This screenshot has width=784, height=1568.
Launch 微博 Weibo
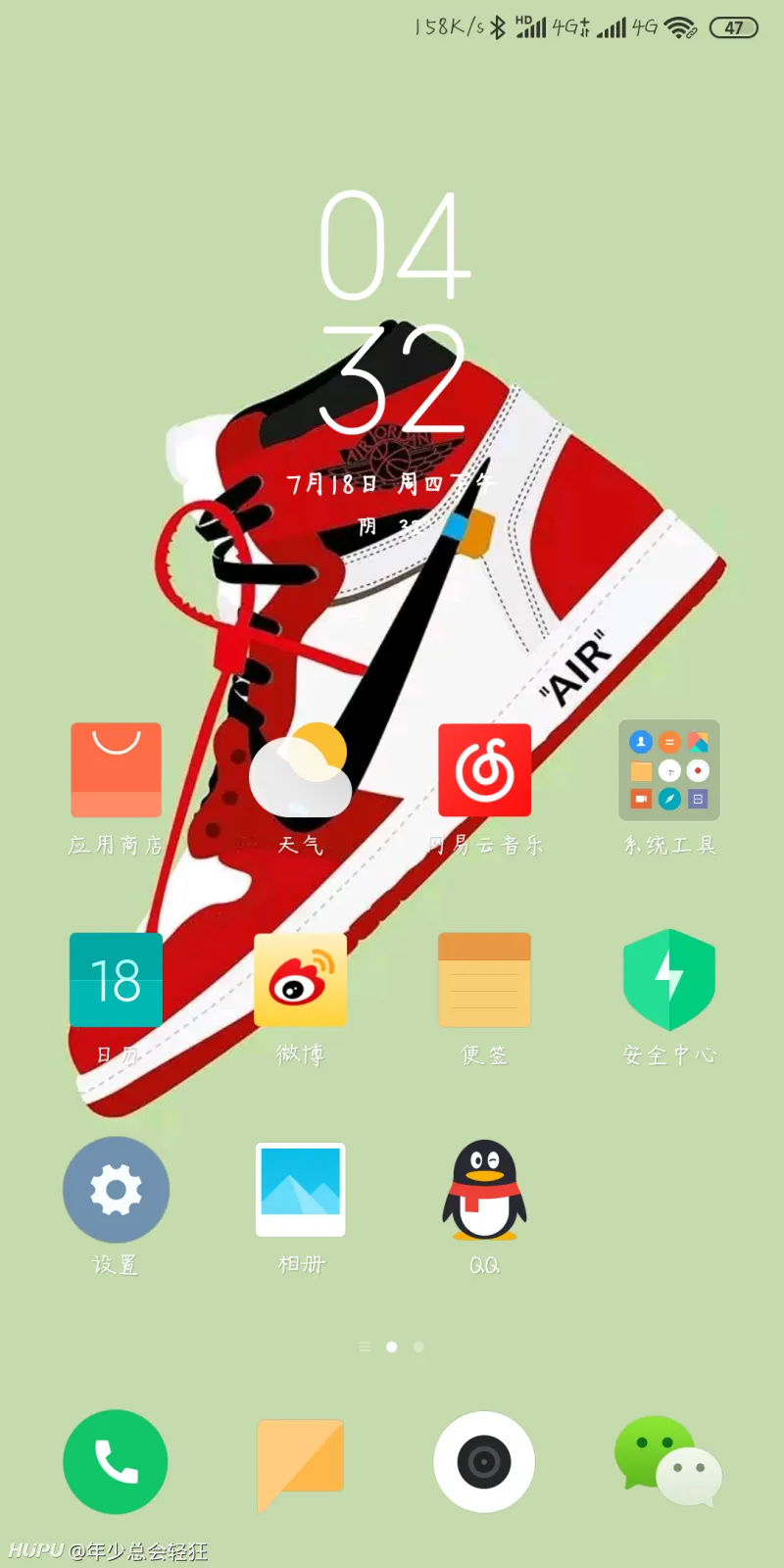click(300, 980)
